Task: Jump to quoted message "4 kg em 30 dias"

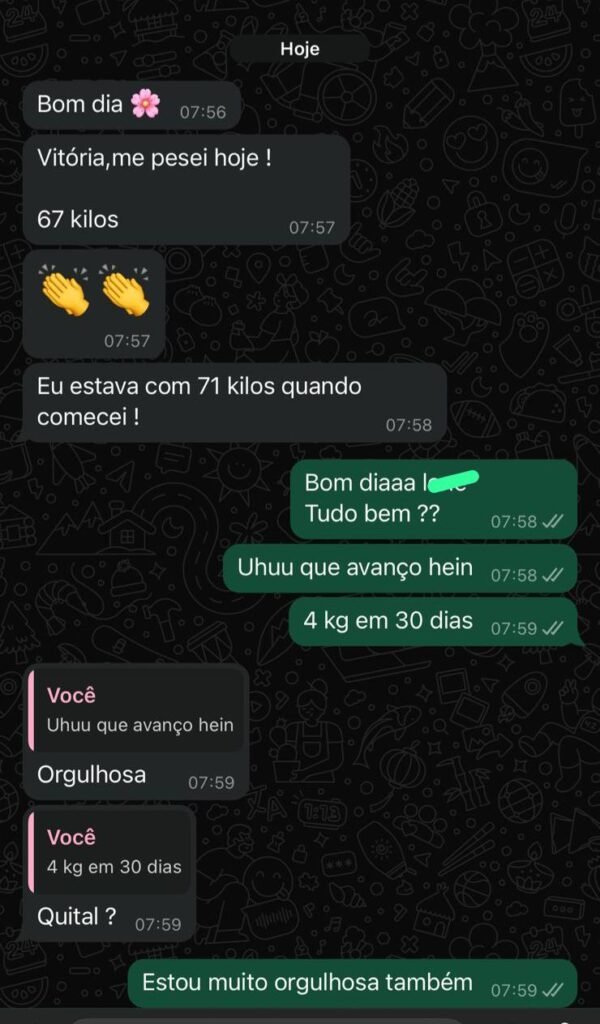Action: coord(113,852)
